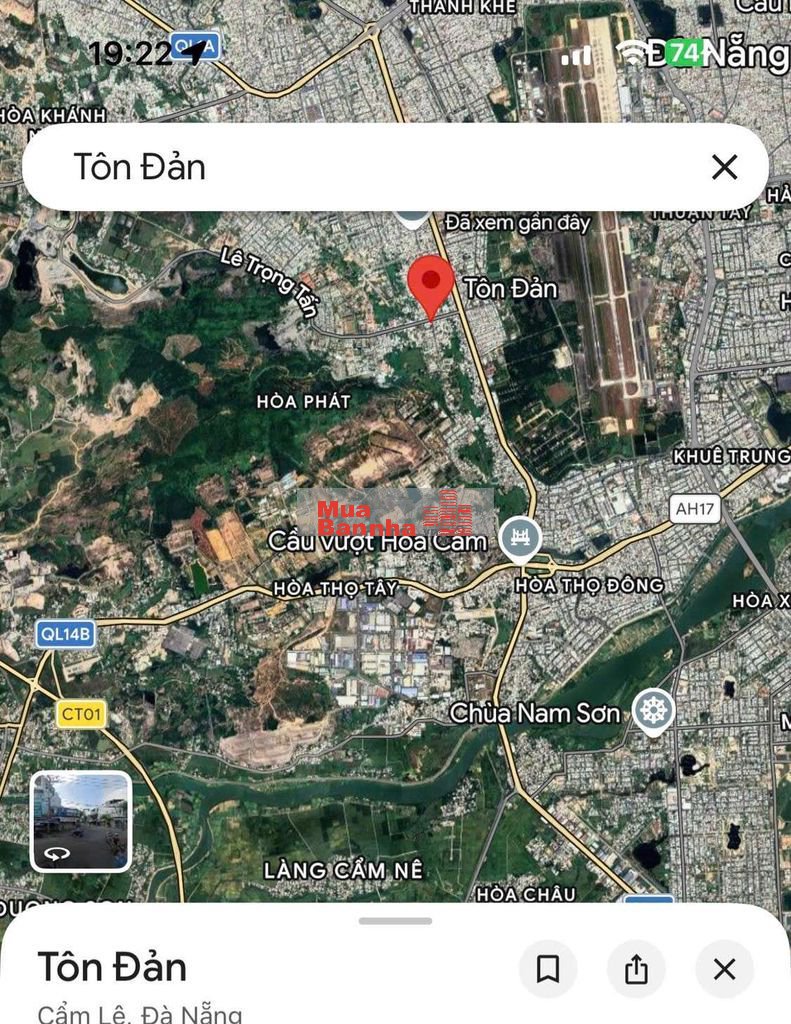The image size is (791, 1024).
Task: Save Tôn Đản with the bookmark button
Action: pos(548,969)
